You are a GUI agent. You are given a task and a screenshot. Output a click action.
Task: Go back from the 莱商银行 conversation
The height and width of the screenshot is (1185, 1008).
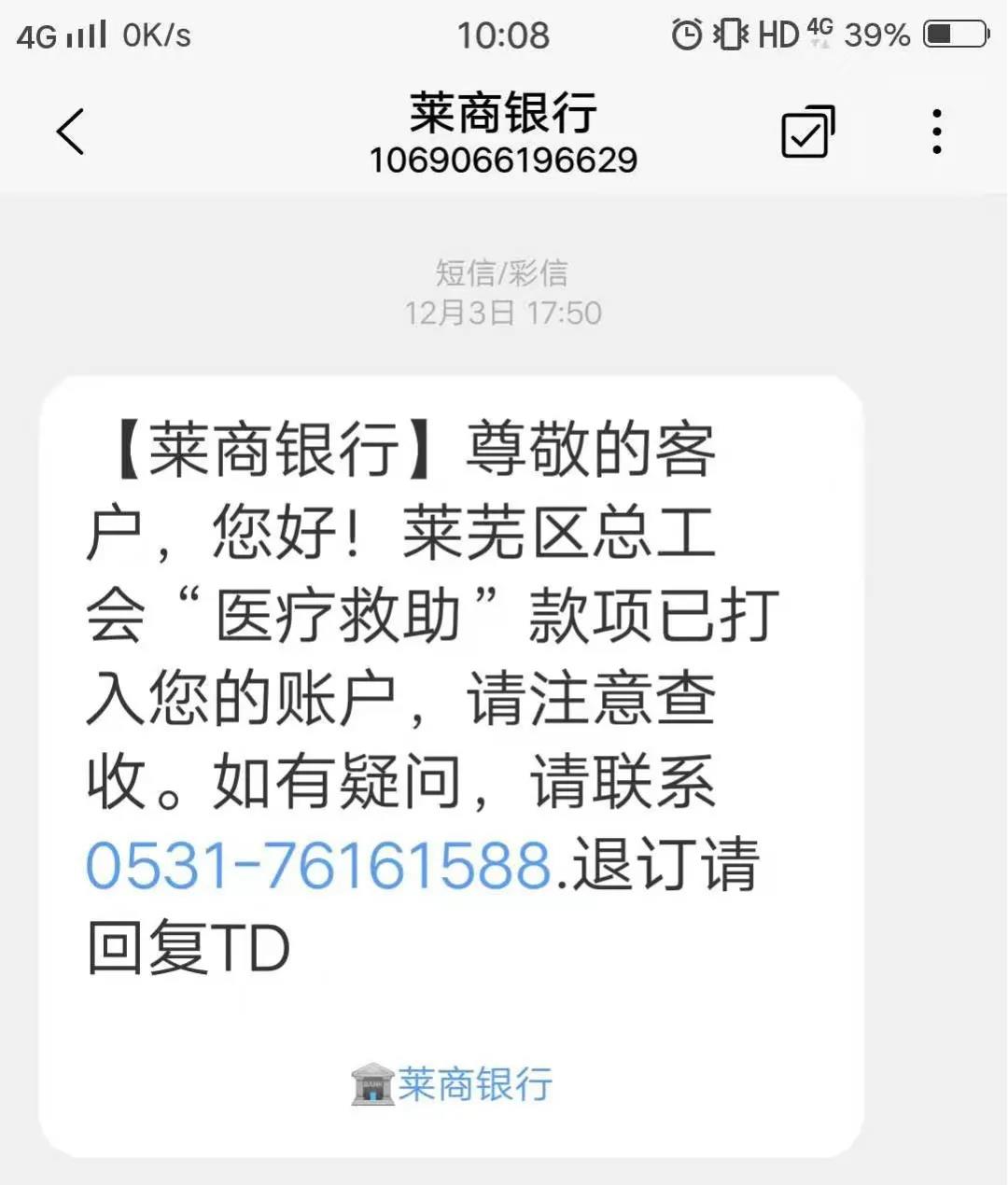[x=71, y=132]
